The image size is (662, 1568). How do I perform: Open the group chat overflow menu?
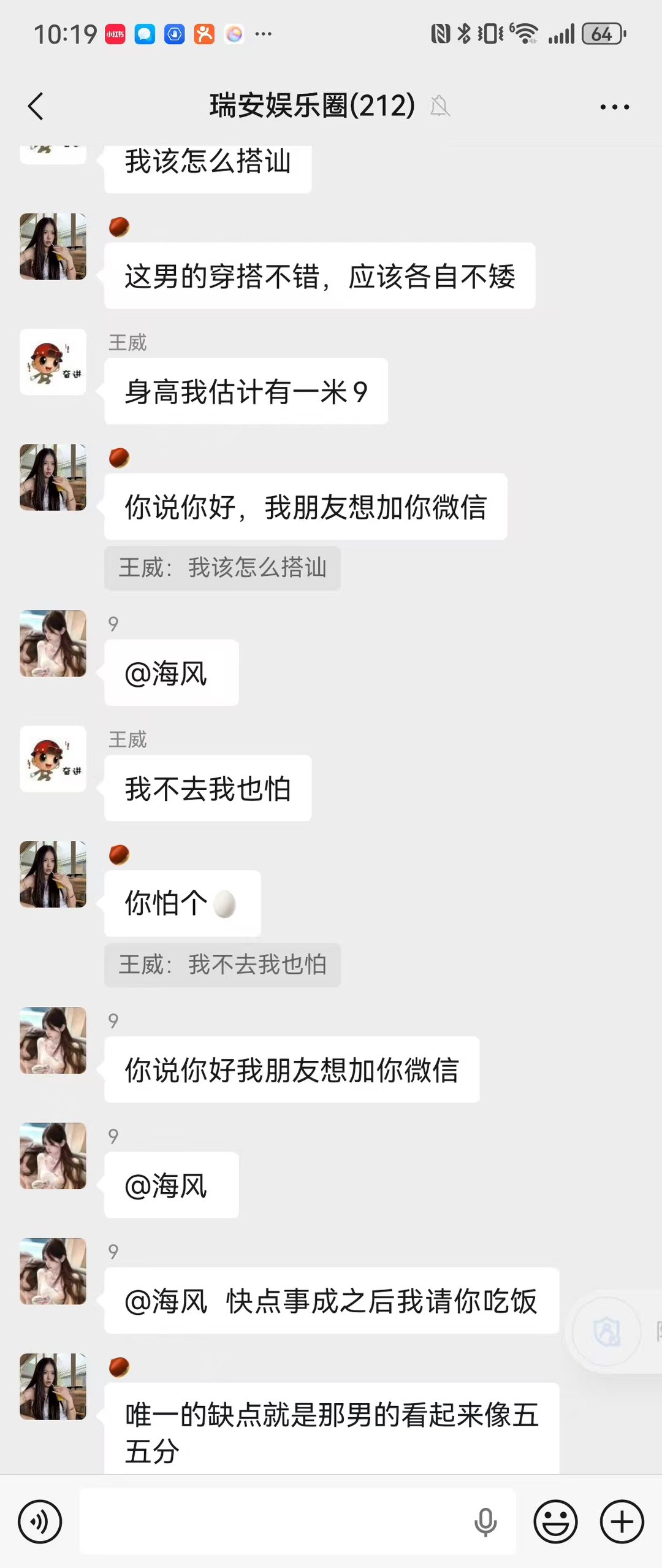(614, 107)
